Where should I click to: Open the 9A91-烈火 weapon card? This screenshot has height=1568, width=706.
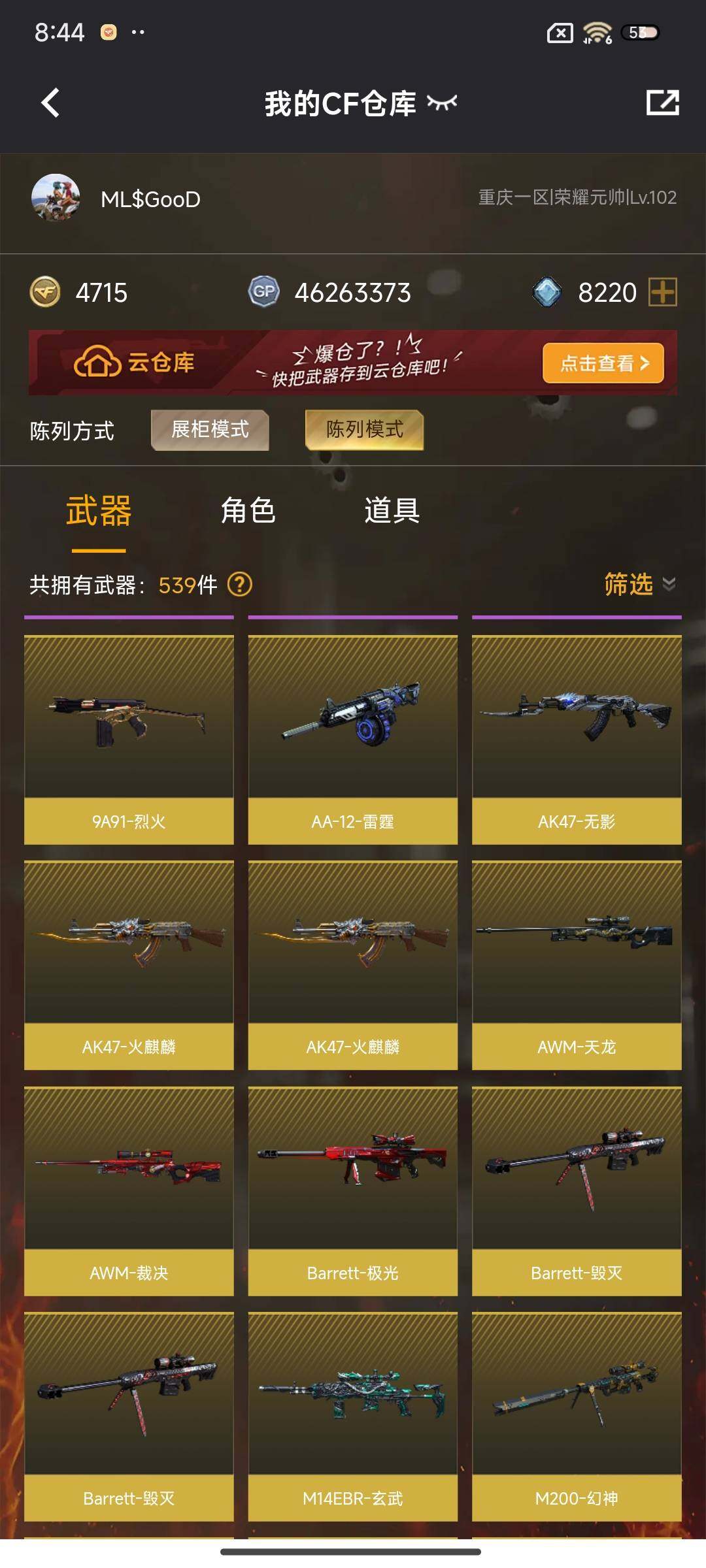point(129,740)
